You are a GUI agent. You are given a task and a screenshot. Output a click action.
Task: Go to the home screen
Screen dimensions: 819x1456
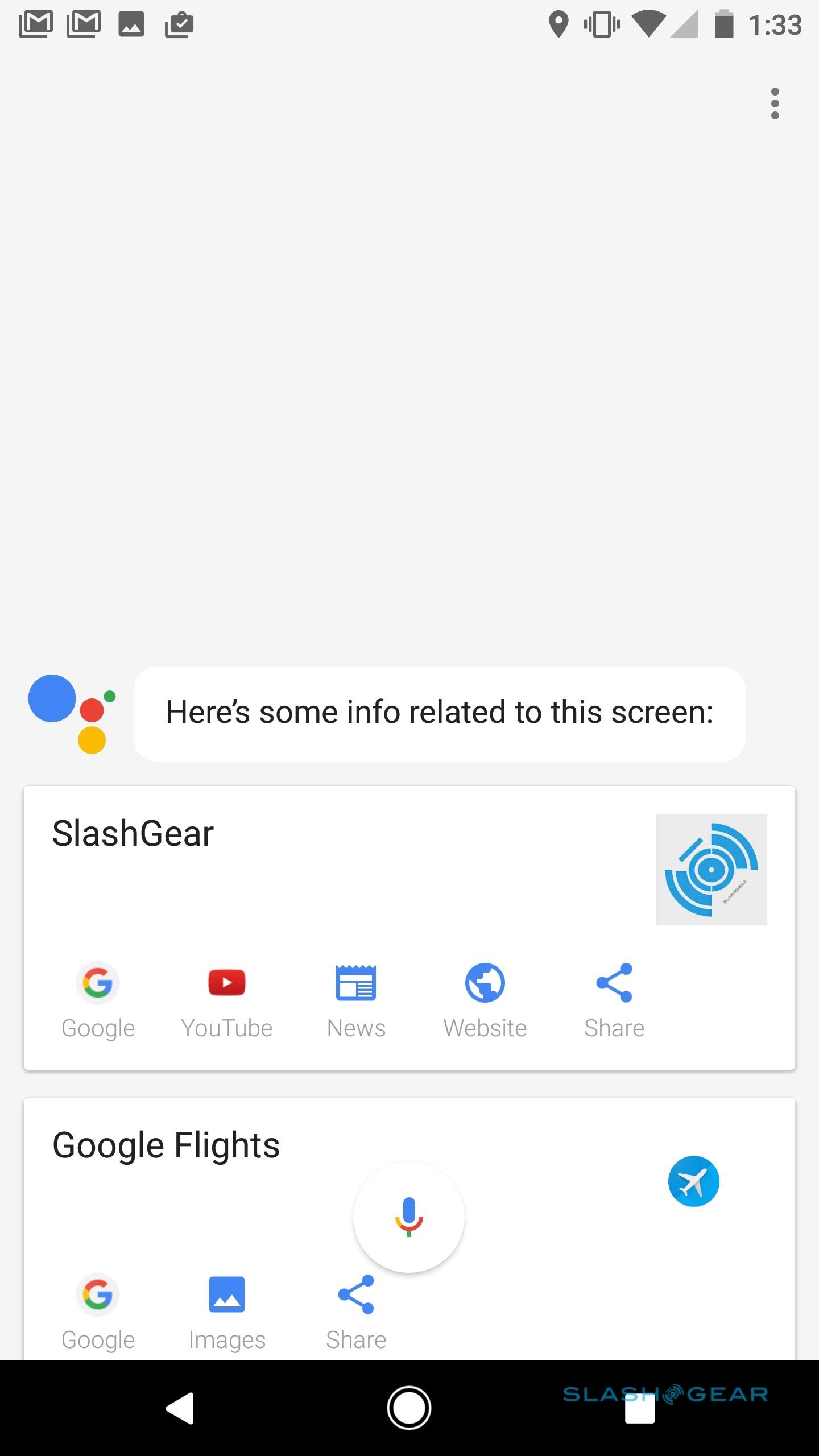pyautogui.click(x=409, y=1408)
